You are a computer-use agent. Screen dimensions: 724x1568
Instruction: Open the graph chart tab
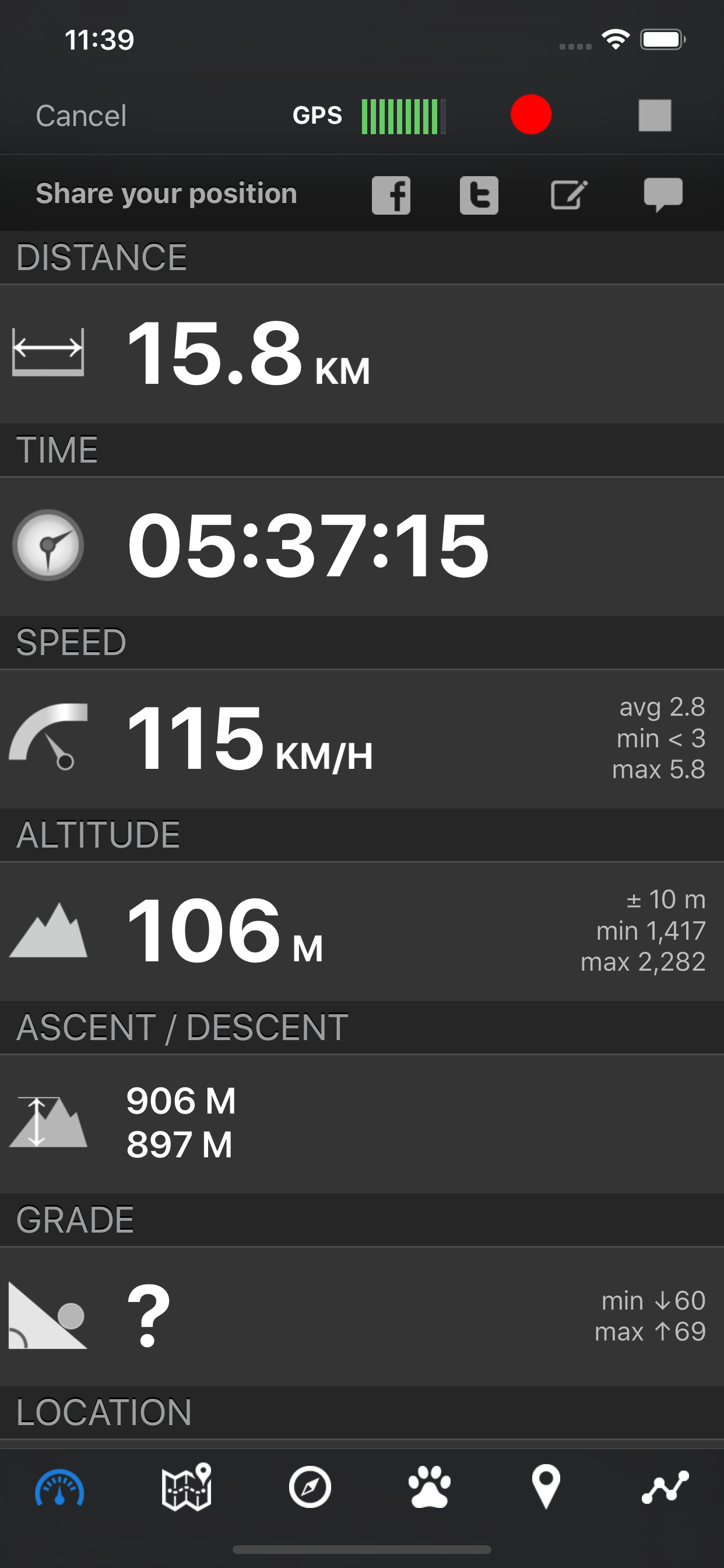(666, 1487)
